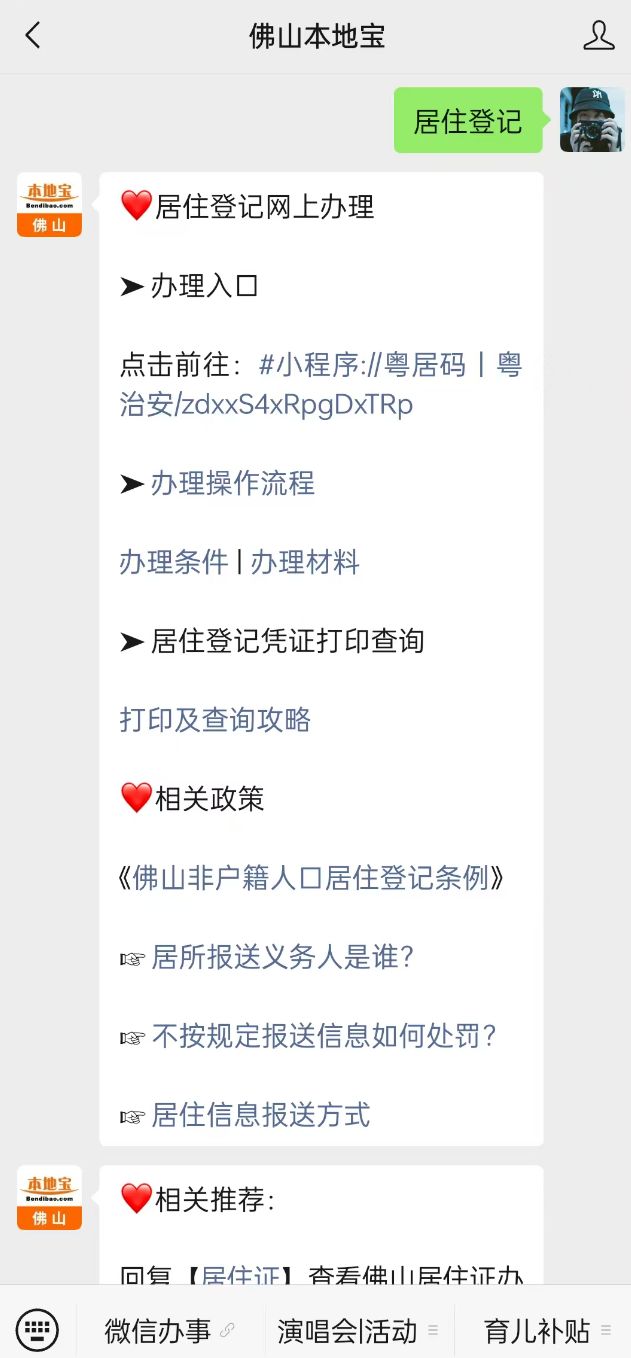Switch to keyboard input mode
The image size is (631, 1358).
tap(38, 1330)
